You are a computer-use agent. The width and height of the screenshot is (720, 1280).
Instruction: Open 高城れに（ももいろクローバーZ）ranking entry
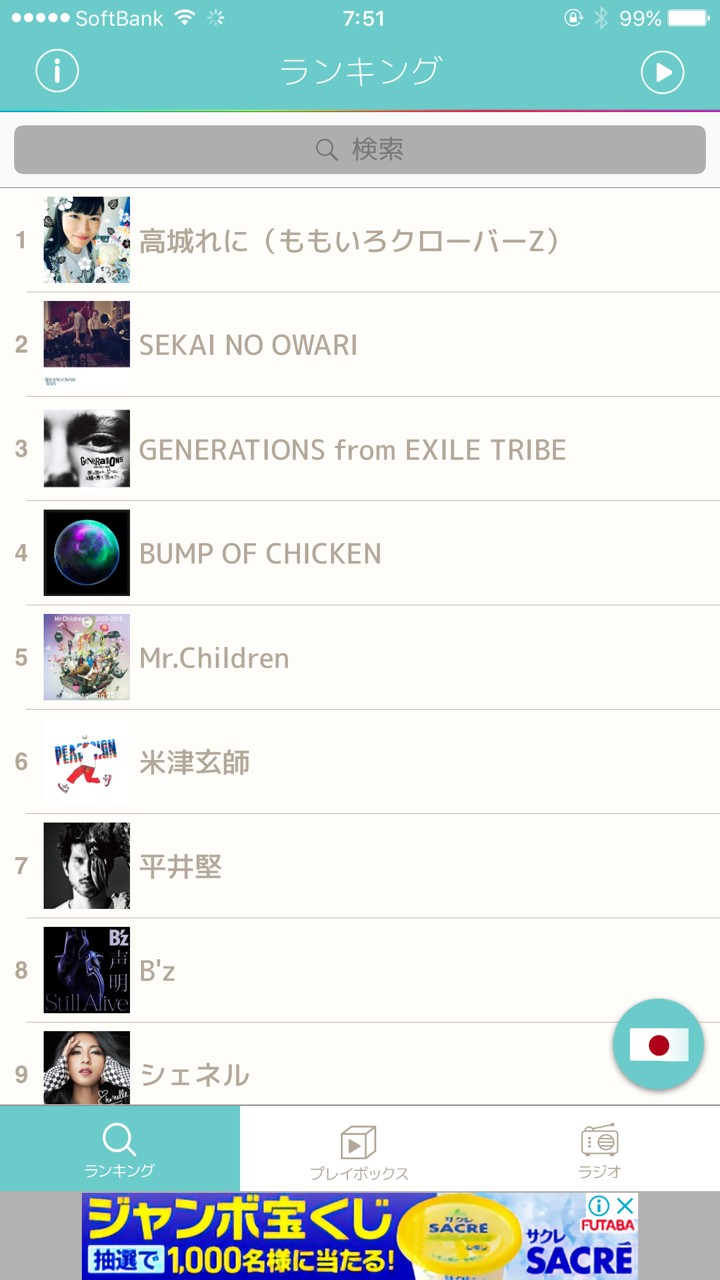tap(350, 241)
